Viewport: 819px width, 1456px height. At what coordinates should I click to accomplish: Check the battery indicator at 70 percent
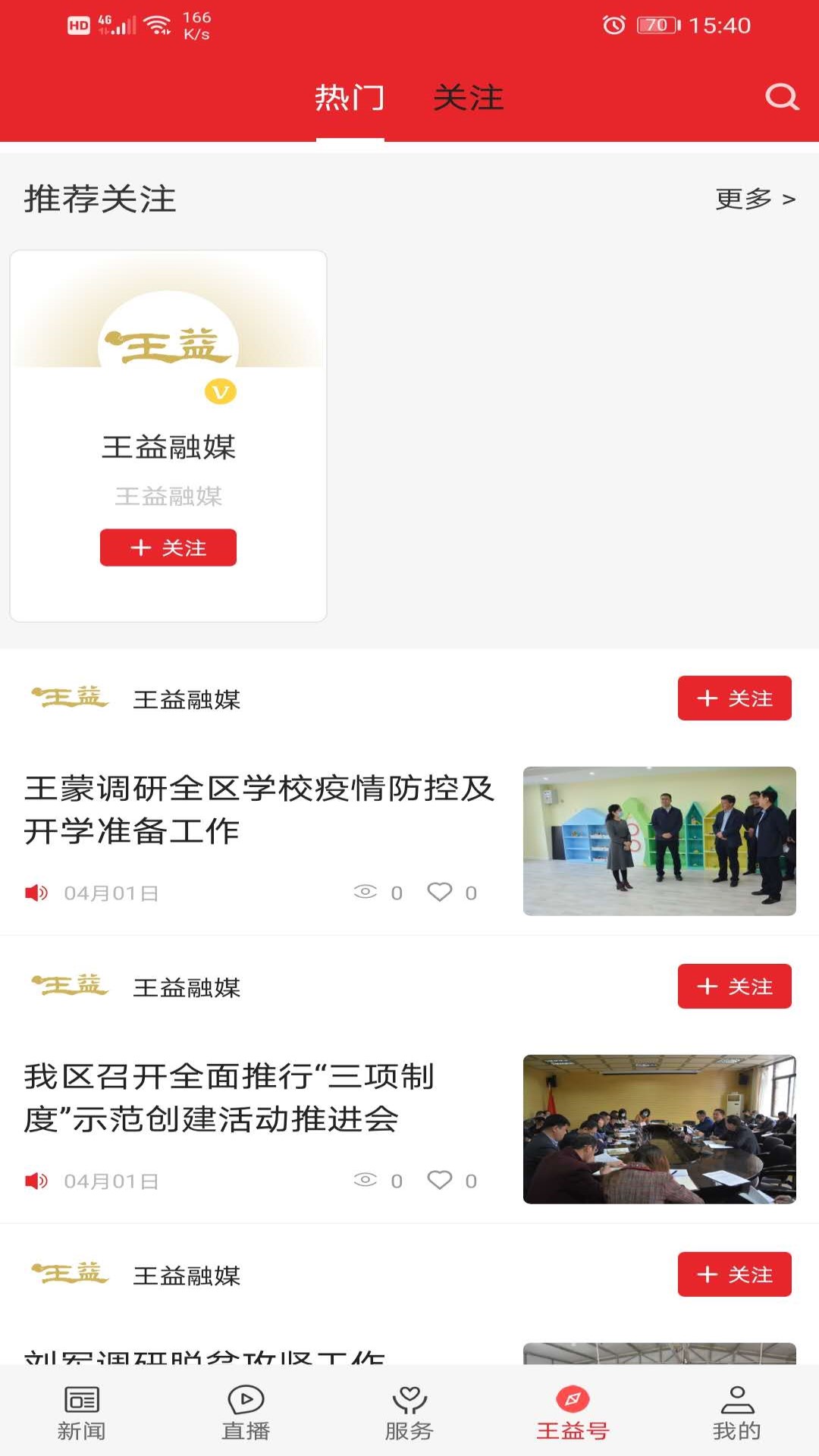click(657, 23)
